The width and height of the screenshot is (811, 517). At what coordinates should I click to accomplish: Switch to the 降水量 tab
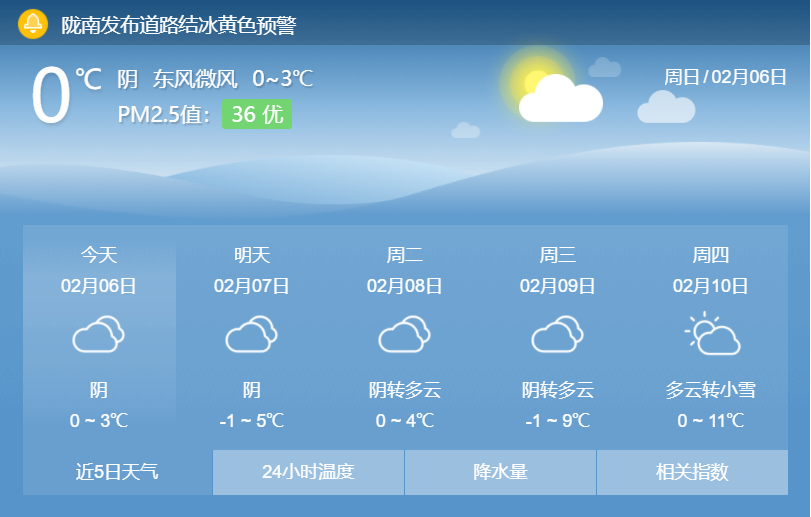pos(500,472)
